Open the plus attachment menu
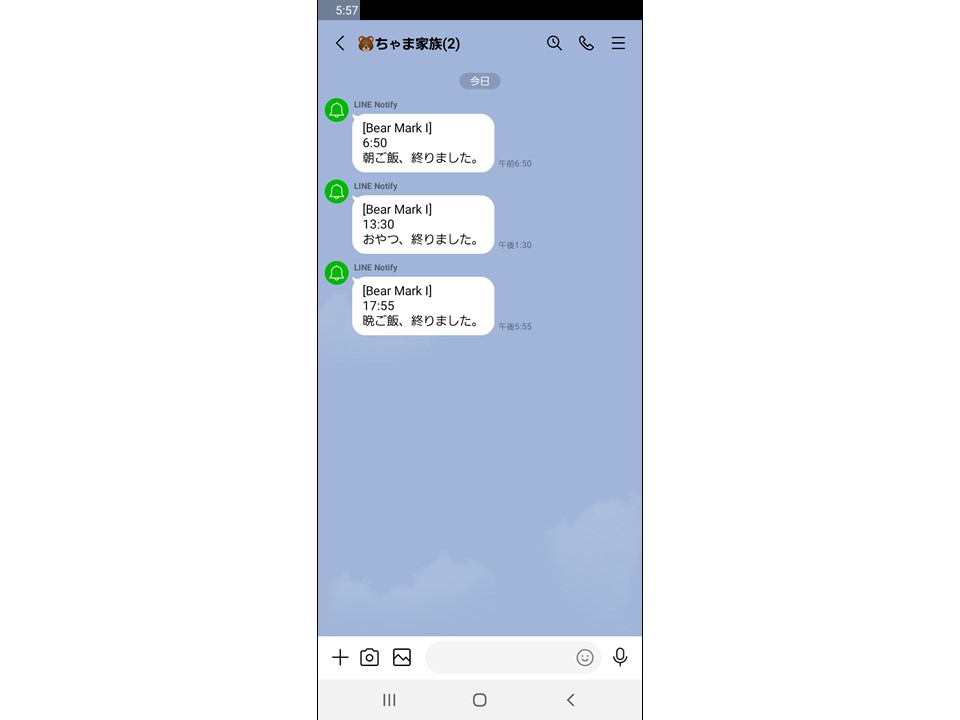The width and height of the screenshot is (960, 720). click(340, 657)
